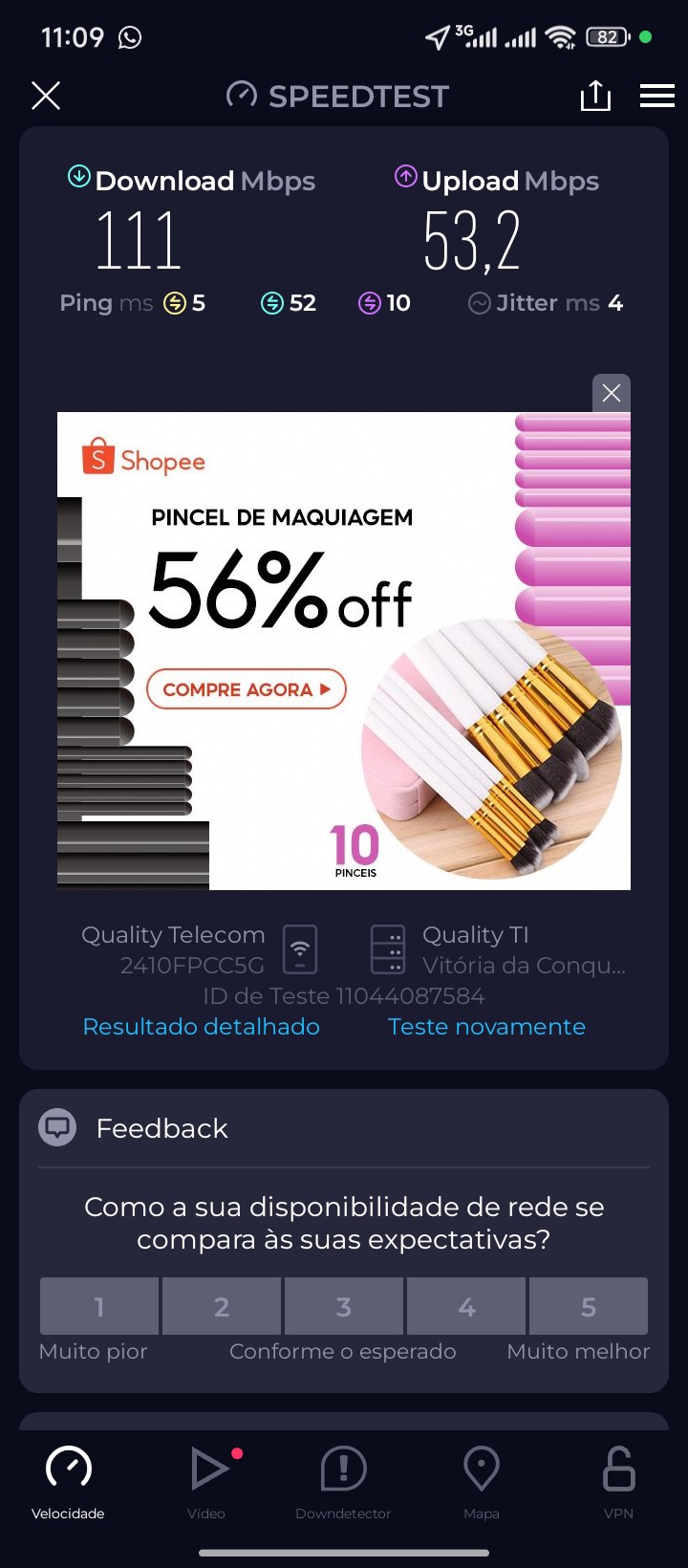The height and width of the screenshot is (1568, 688).
Task: Close the speed test results screen
Action: (46, 96)
